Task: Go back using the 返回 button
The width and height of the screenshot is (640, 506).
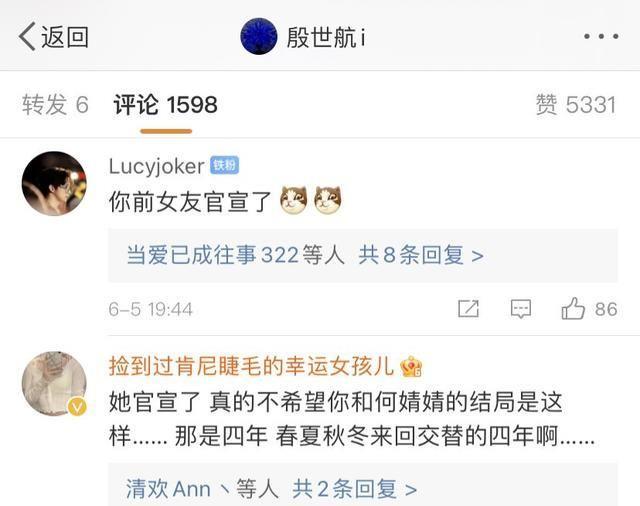Action: (54, 37)
